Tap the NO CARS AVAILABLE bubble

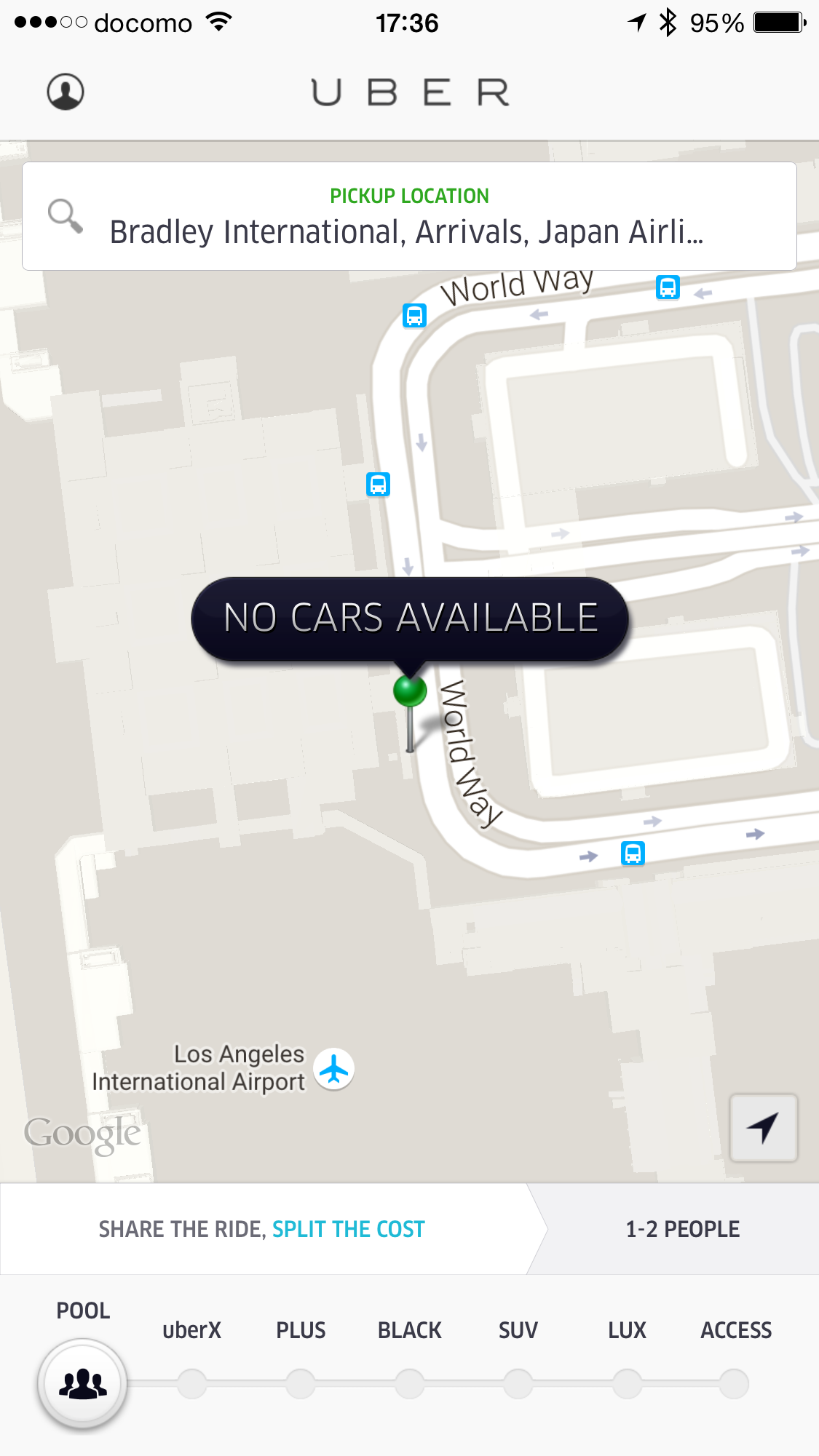pos(409,618)
